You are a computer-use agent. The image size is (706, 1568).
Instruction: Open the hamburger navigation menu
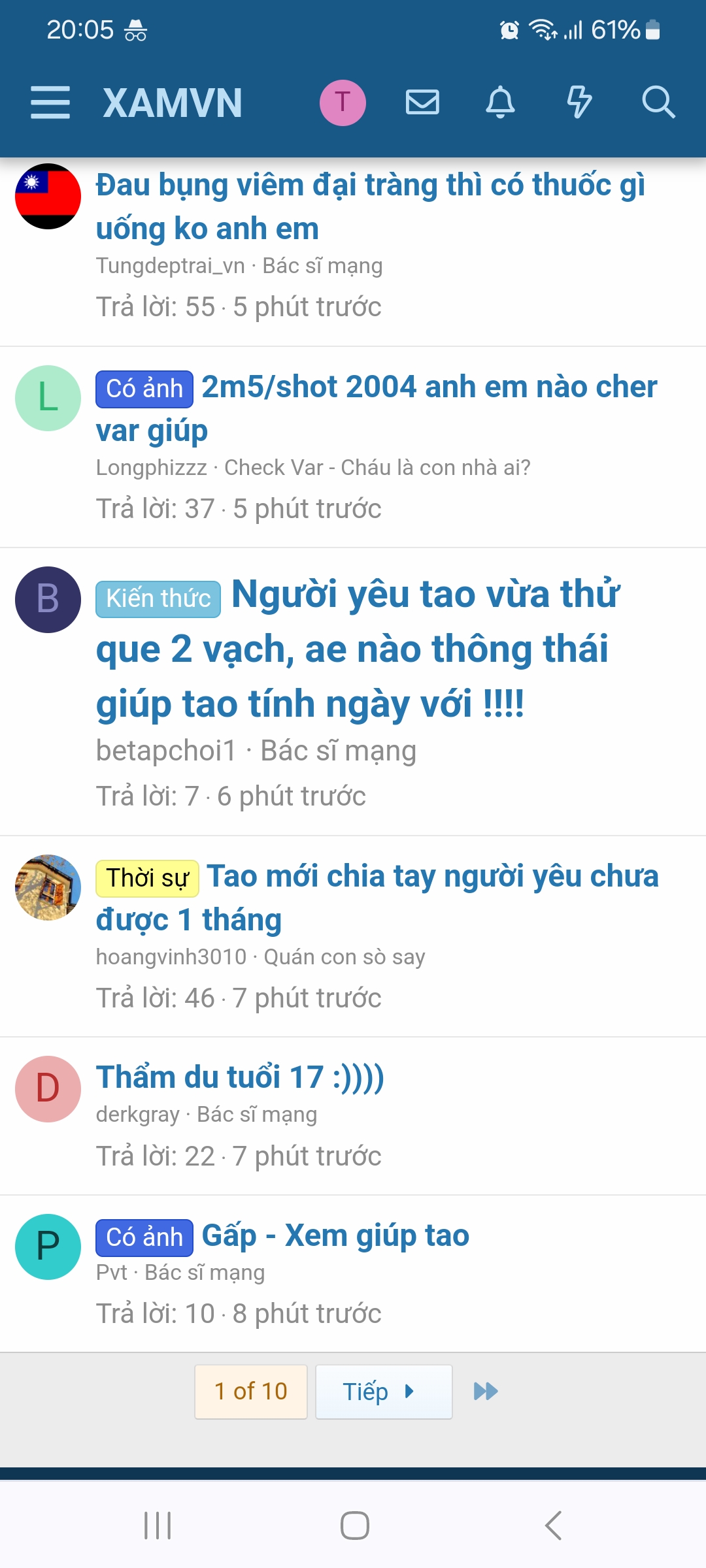[x=50, y=103]
